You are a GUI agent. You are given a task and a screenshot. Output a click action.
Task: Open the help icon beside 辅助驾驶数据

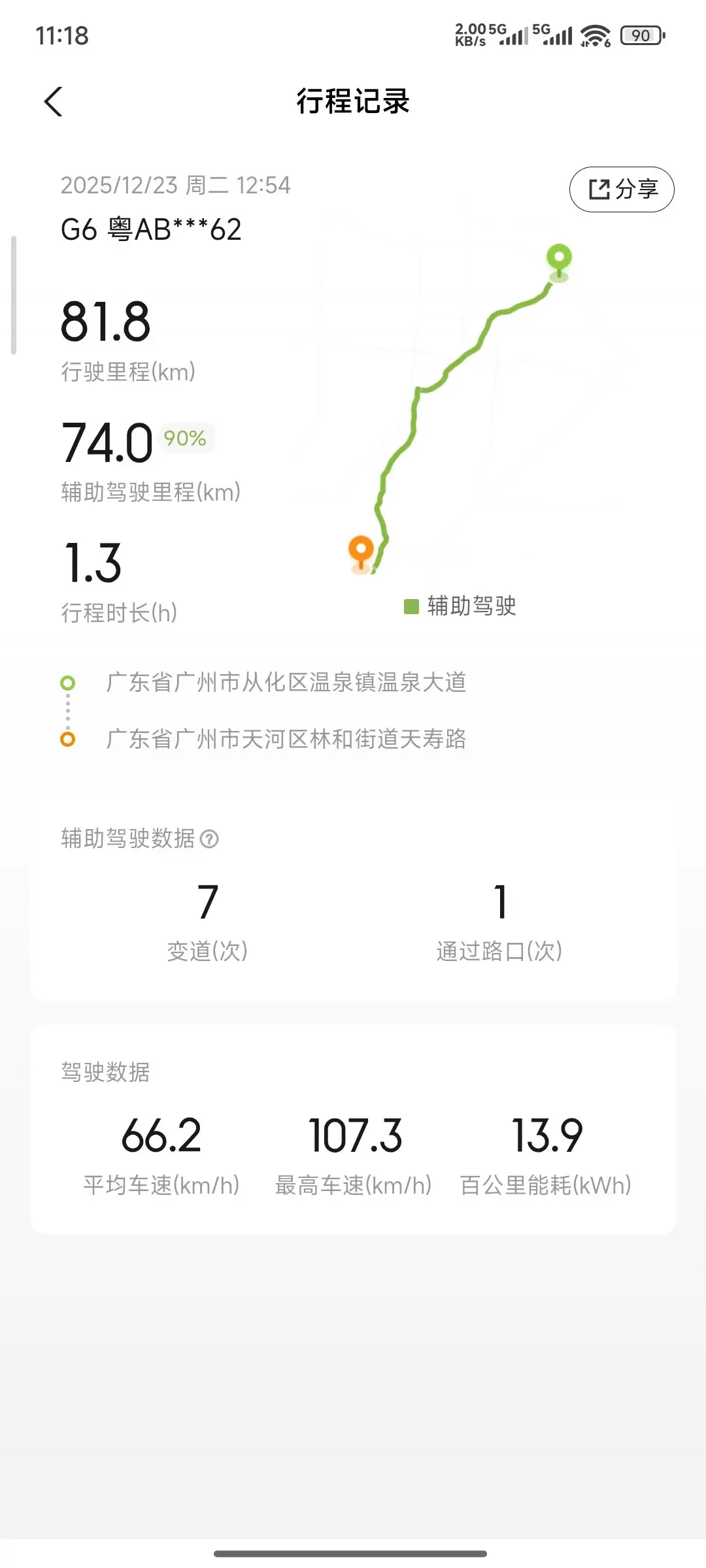tap(209, 839)
